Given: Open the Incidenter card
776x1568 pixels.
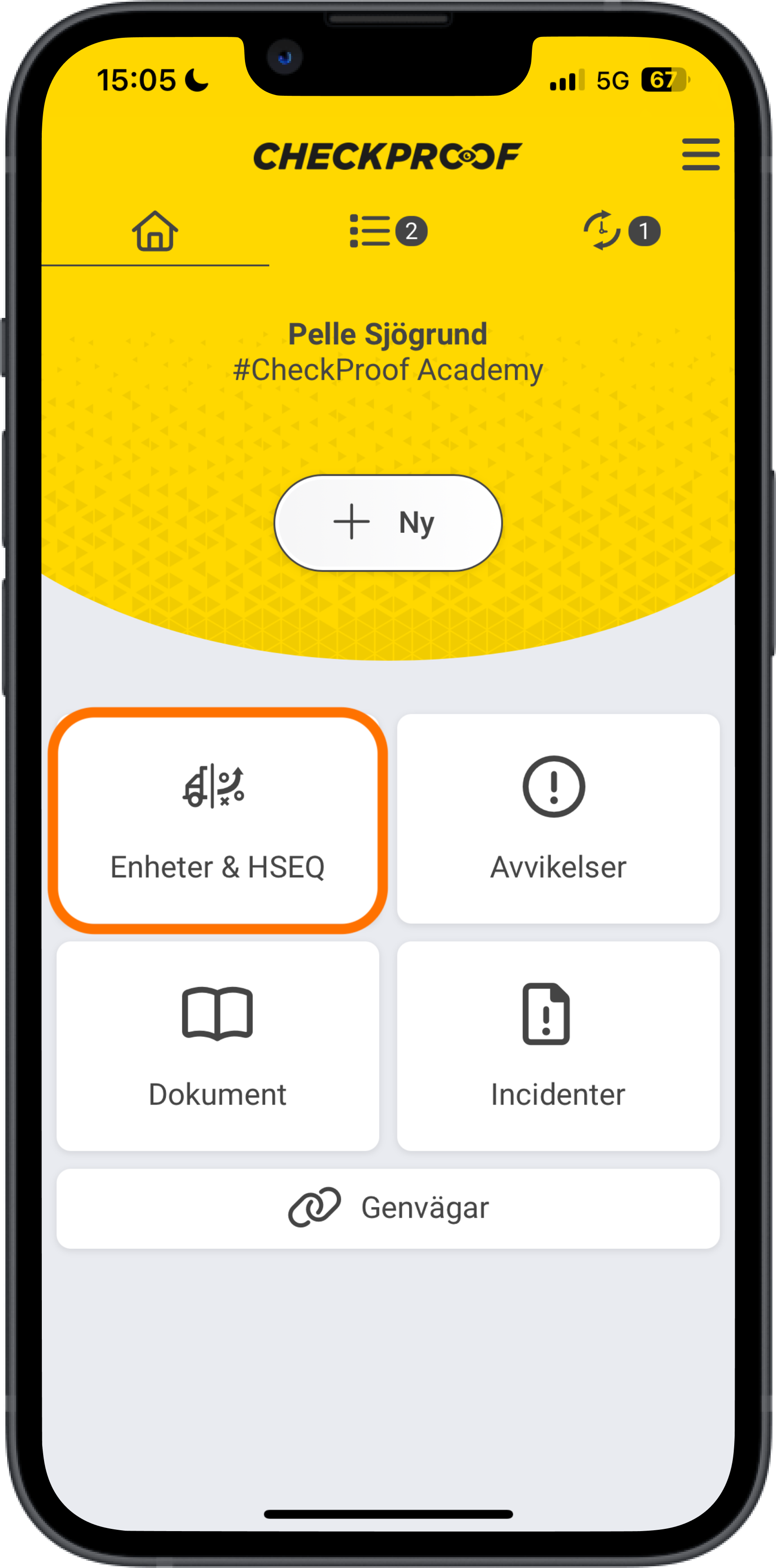Looking at the screenshot, I should coord(558,1046).
